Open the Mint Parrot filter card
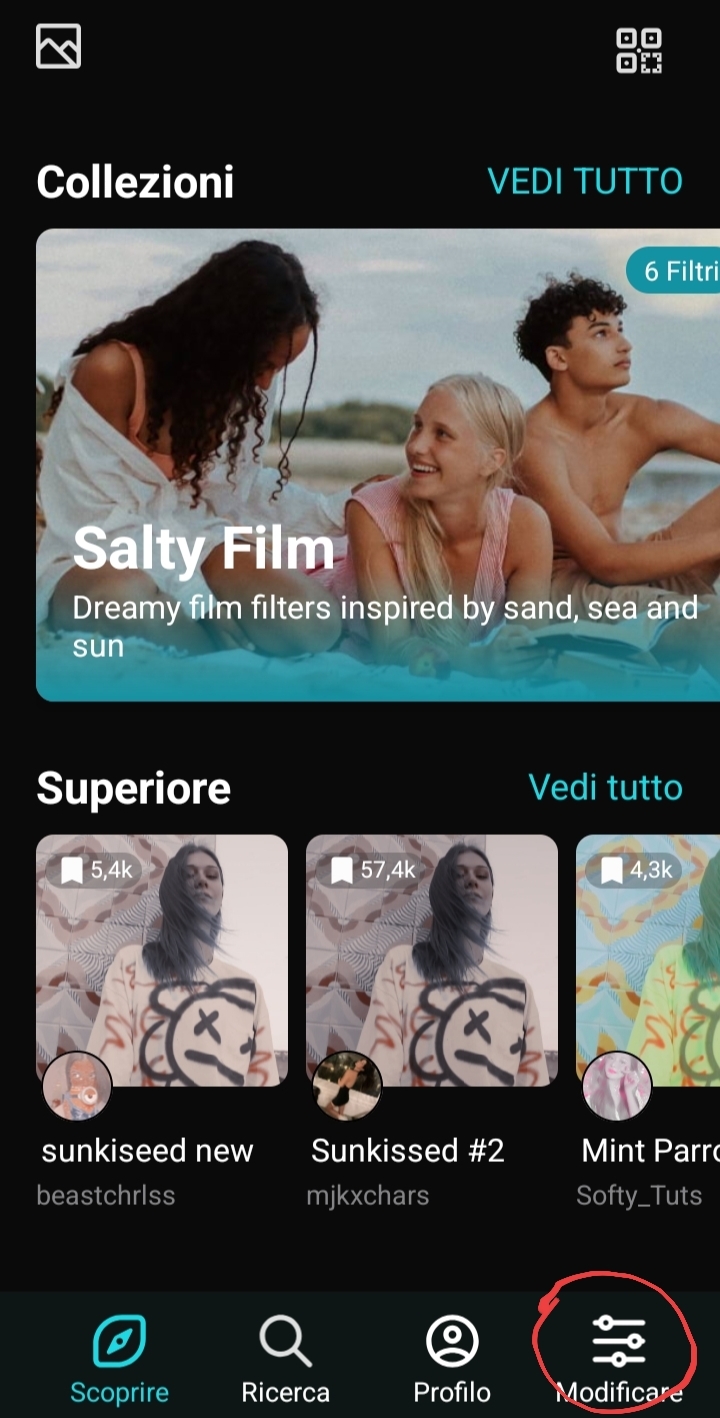This screenshot has height=1418, width=720. pyautogui.click(x=648, y=960)
